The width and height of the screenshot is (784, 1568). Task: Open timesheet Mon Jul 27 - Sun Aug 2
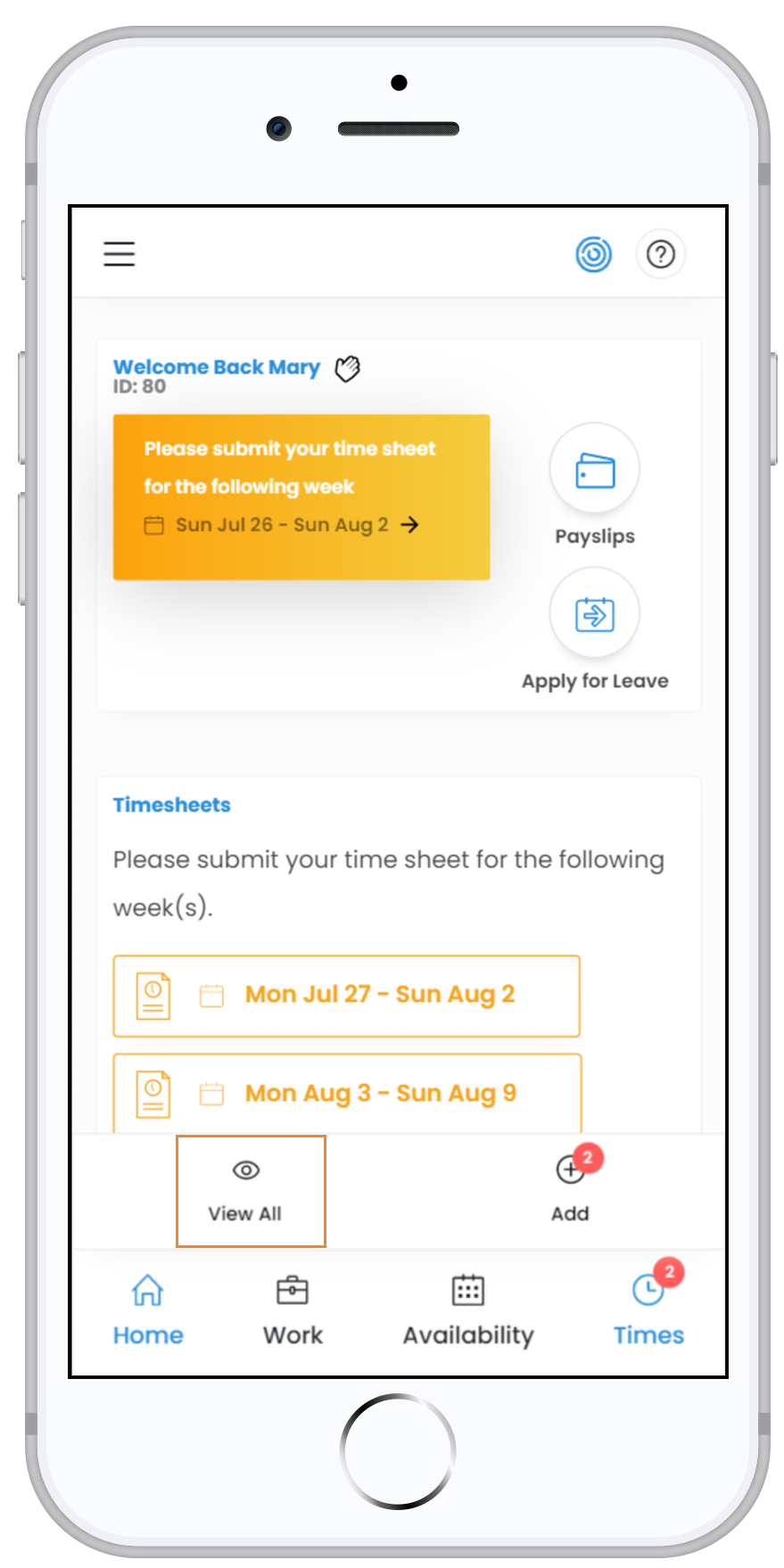point(347,996)
